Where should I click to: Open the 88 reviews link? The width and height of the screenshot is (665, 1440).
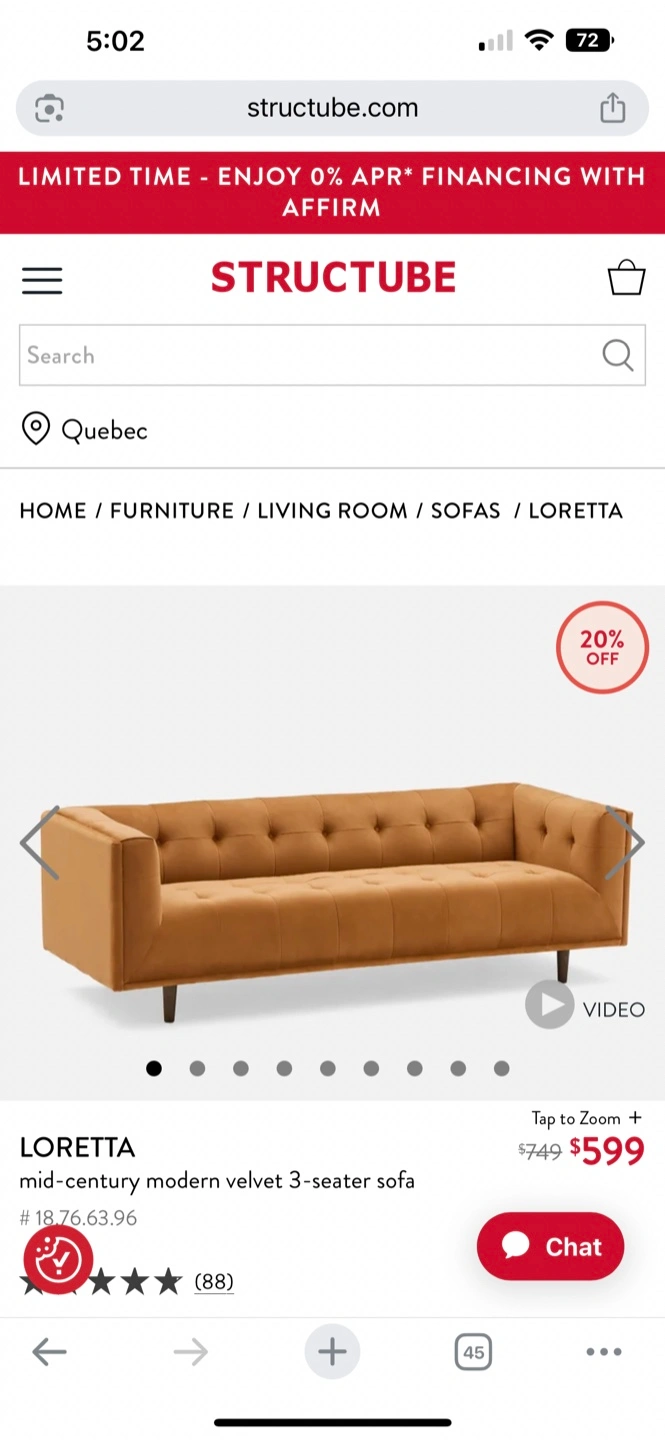214,1281
